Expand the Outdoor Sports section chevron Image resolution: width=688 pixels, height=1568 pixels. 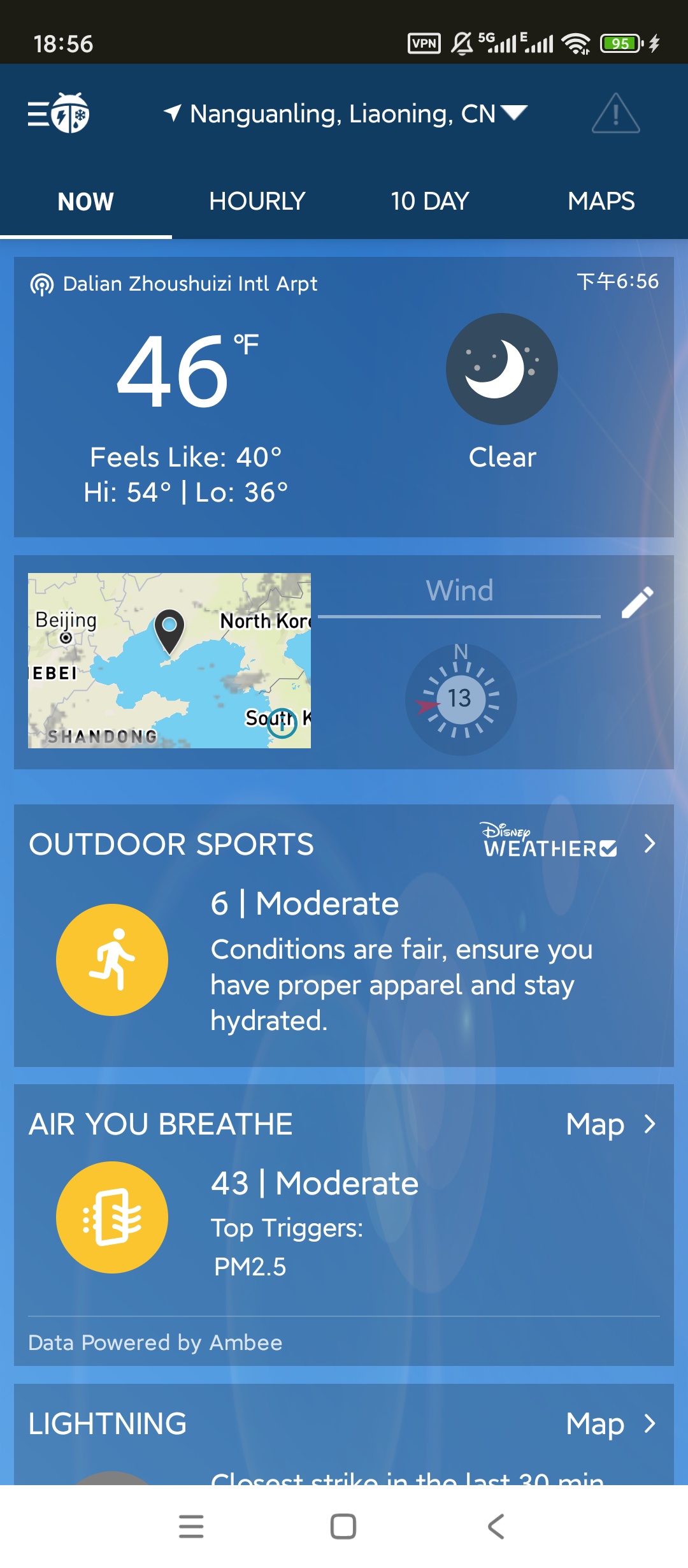coord(649,845)
